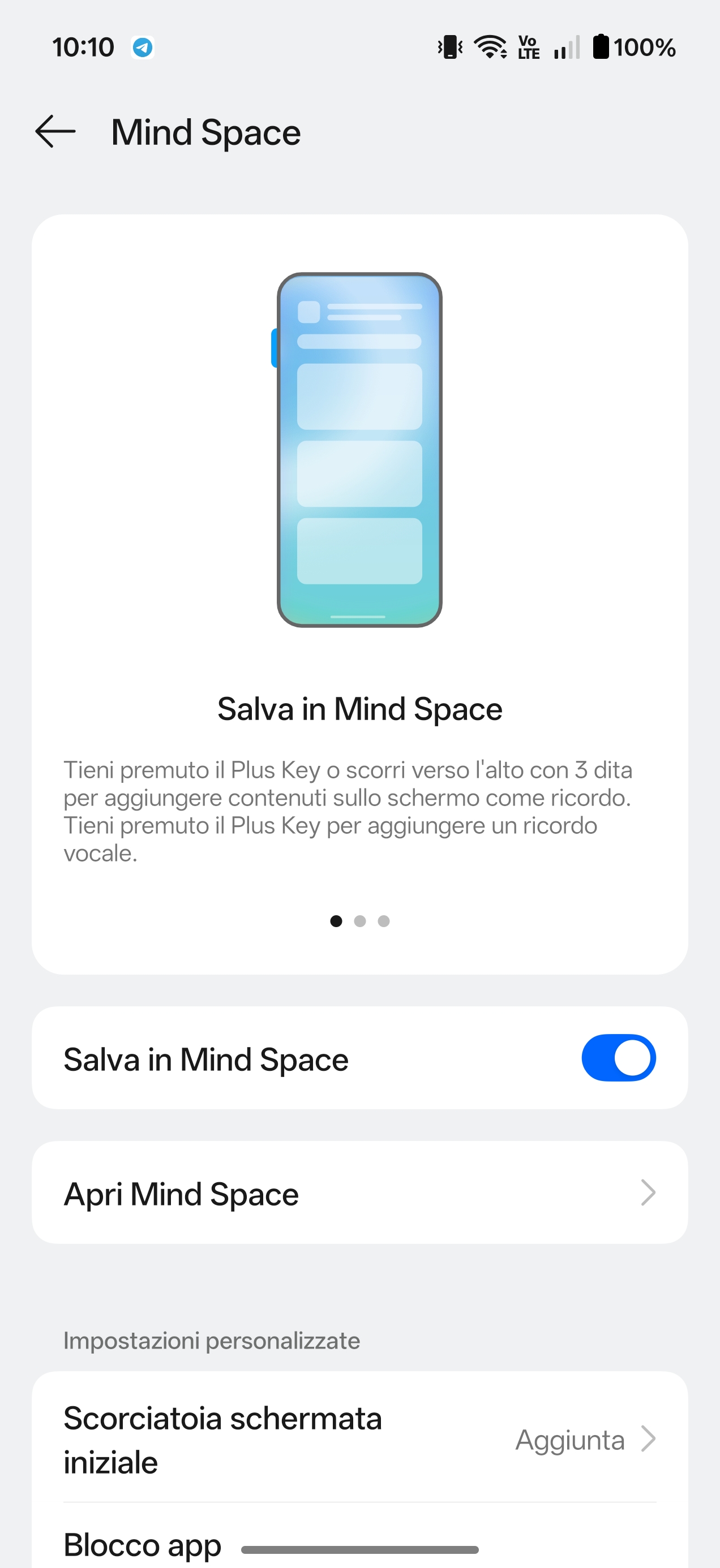Open the Blocco app setting

(143, 1544)
